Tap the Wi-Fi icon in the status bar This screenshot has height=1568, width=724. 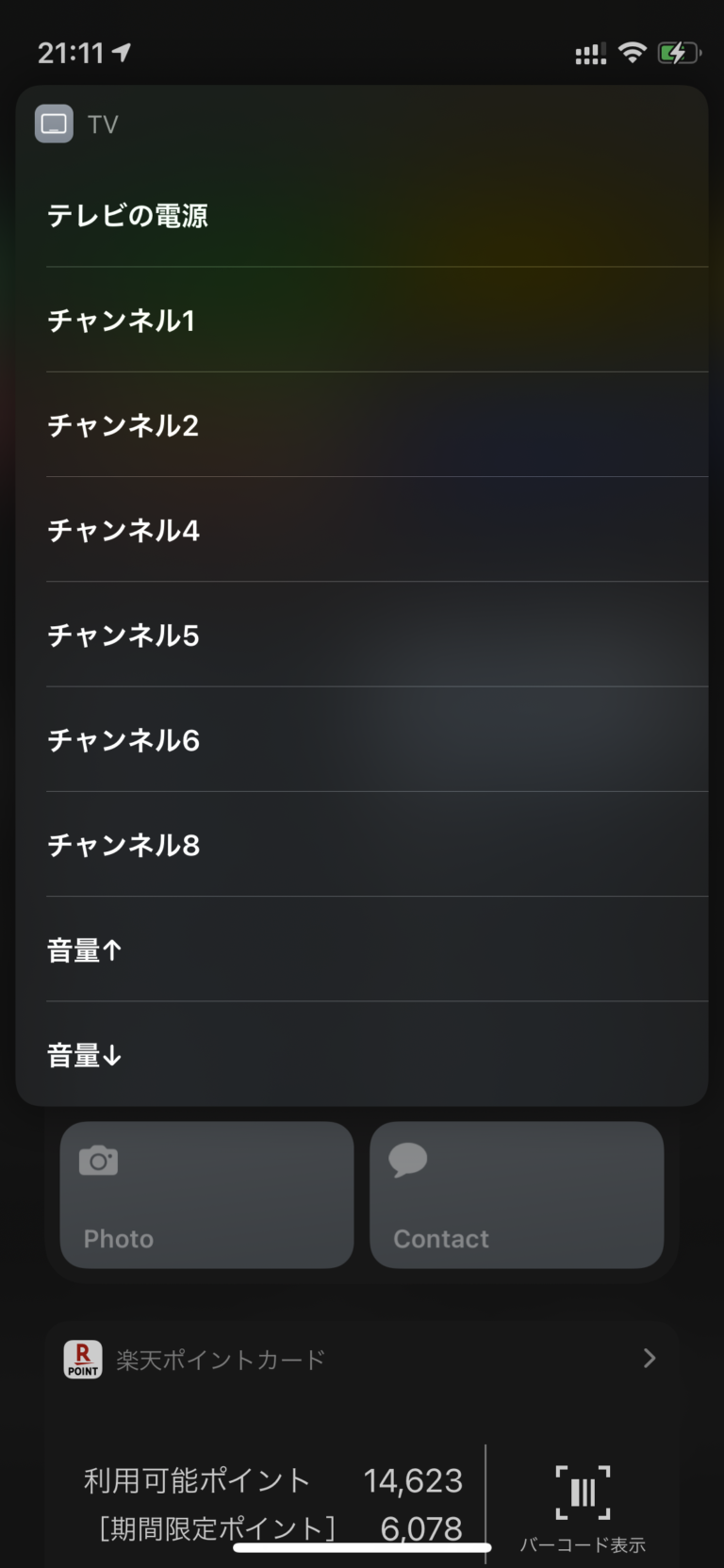coord(634,53)
